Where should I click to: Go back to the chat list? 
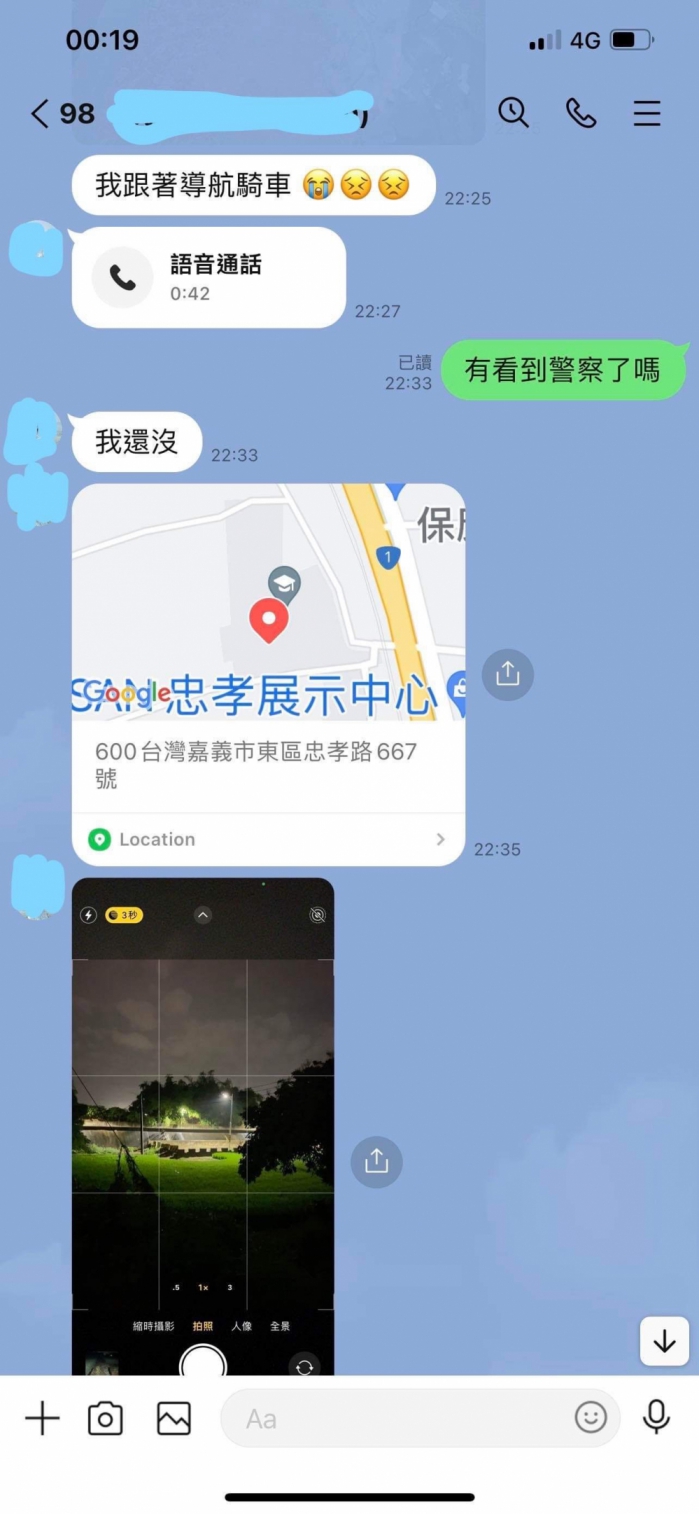point(40,113)
